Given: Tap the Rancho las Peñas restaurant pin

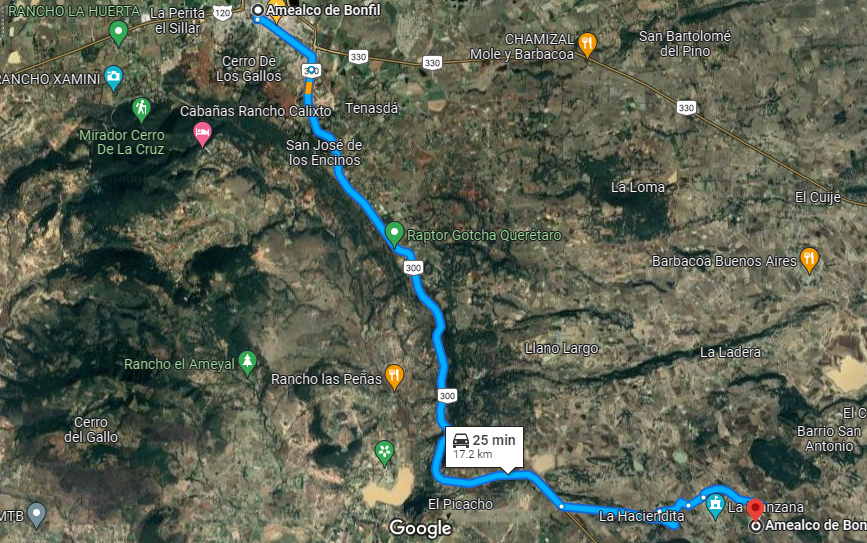Looking at the screenshot, I should coord(395,377).
